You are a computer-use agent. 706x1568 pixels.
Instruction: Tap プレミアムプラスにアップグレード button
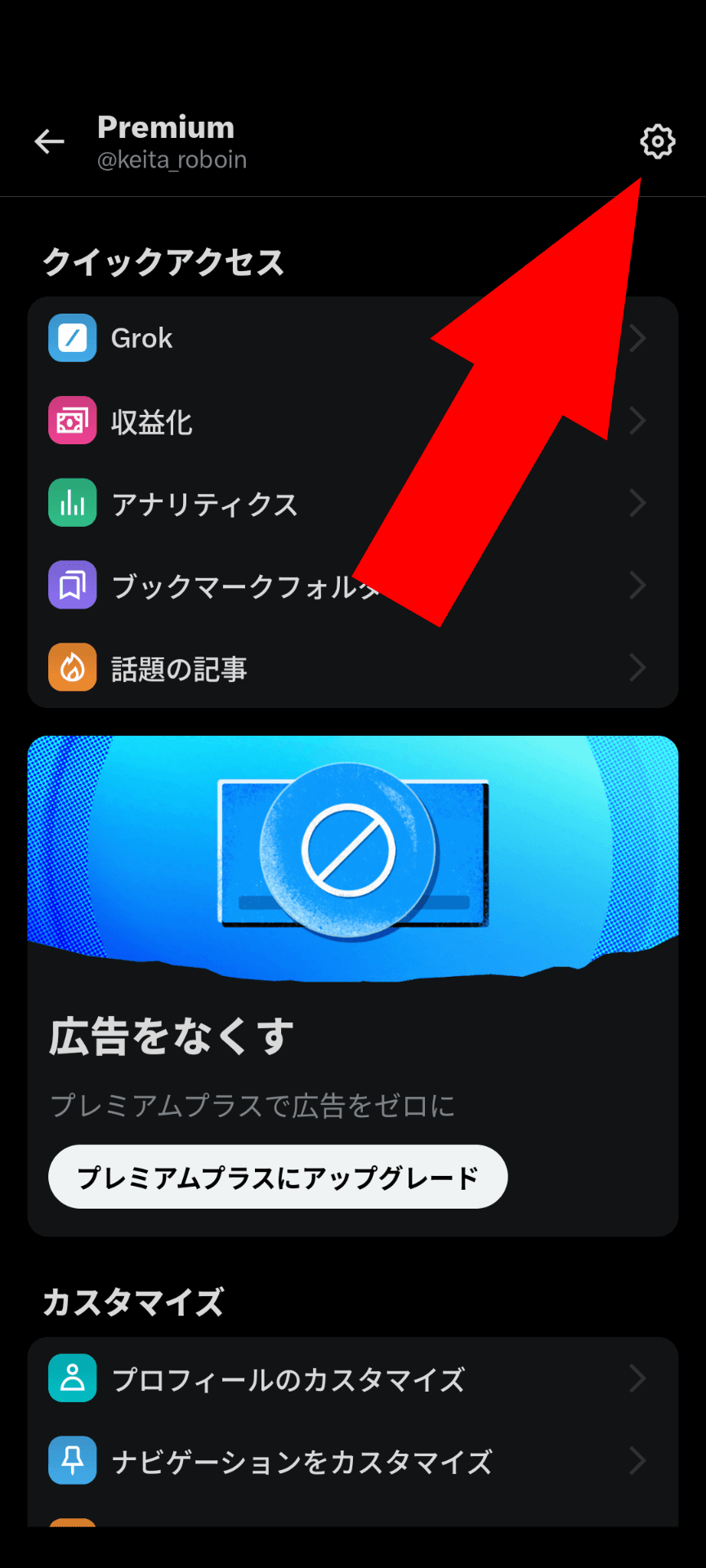pyautogui.click(x=278, y=1177)
